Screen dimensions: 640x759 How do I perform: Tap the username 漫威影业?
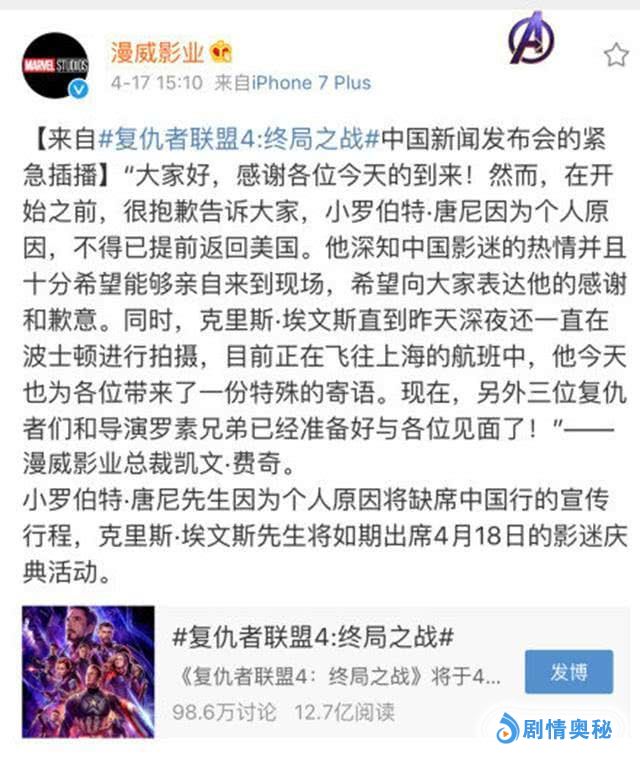157,51
